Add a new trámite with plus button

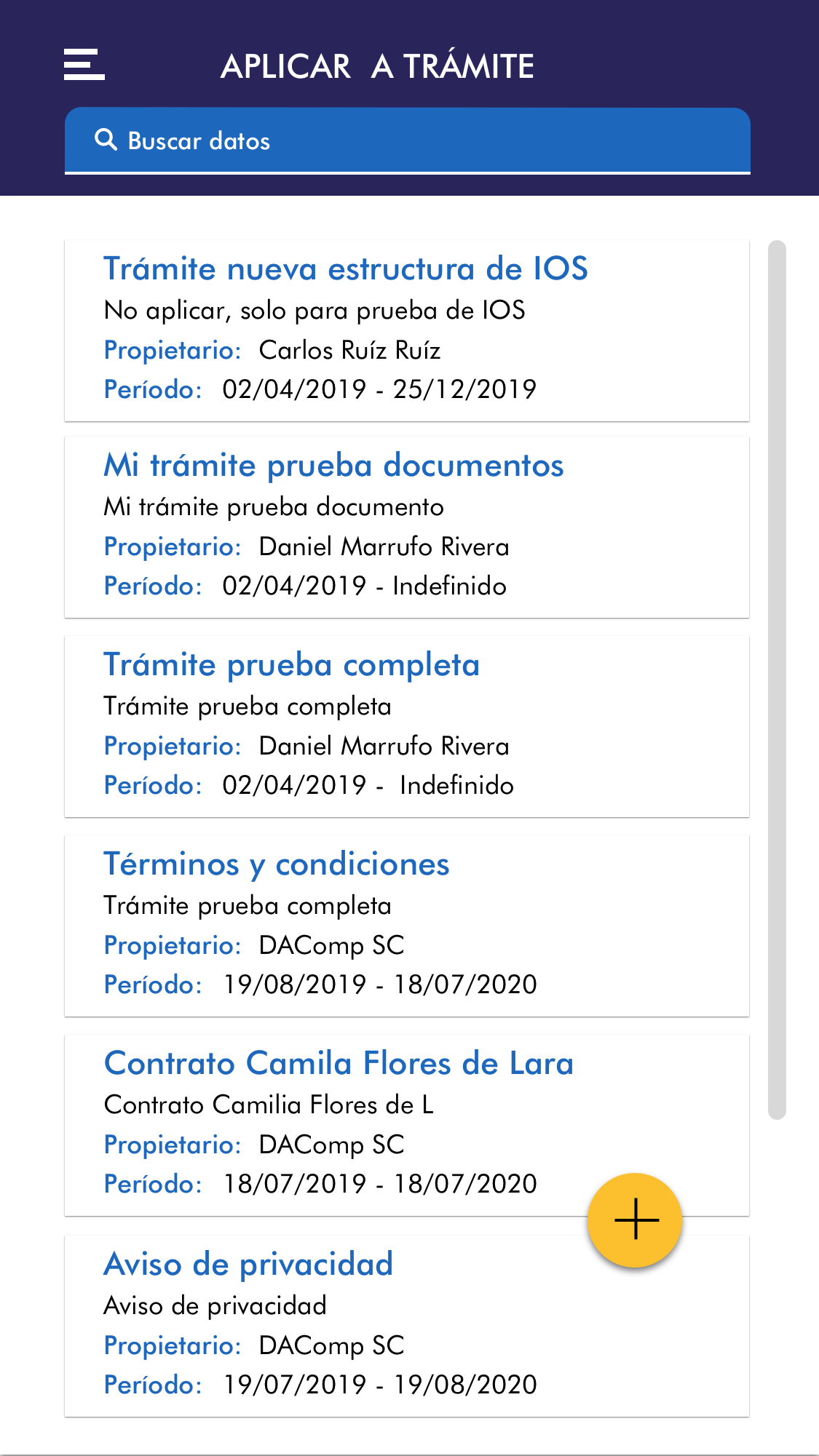pyautogui.click(x=636, y=1220)
